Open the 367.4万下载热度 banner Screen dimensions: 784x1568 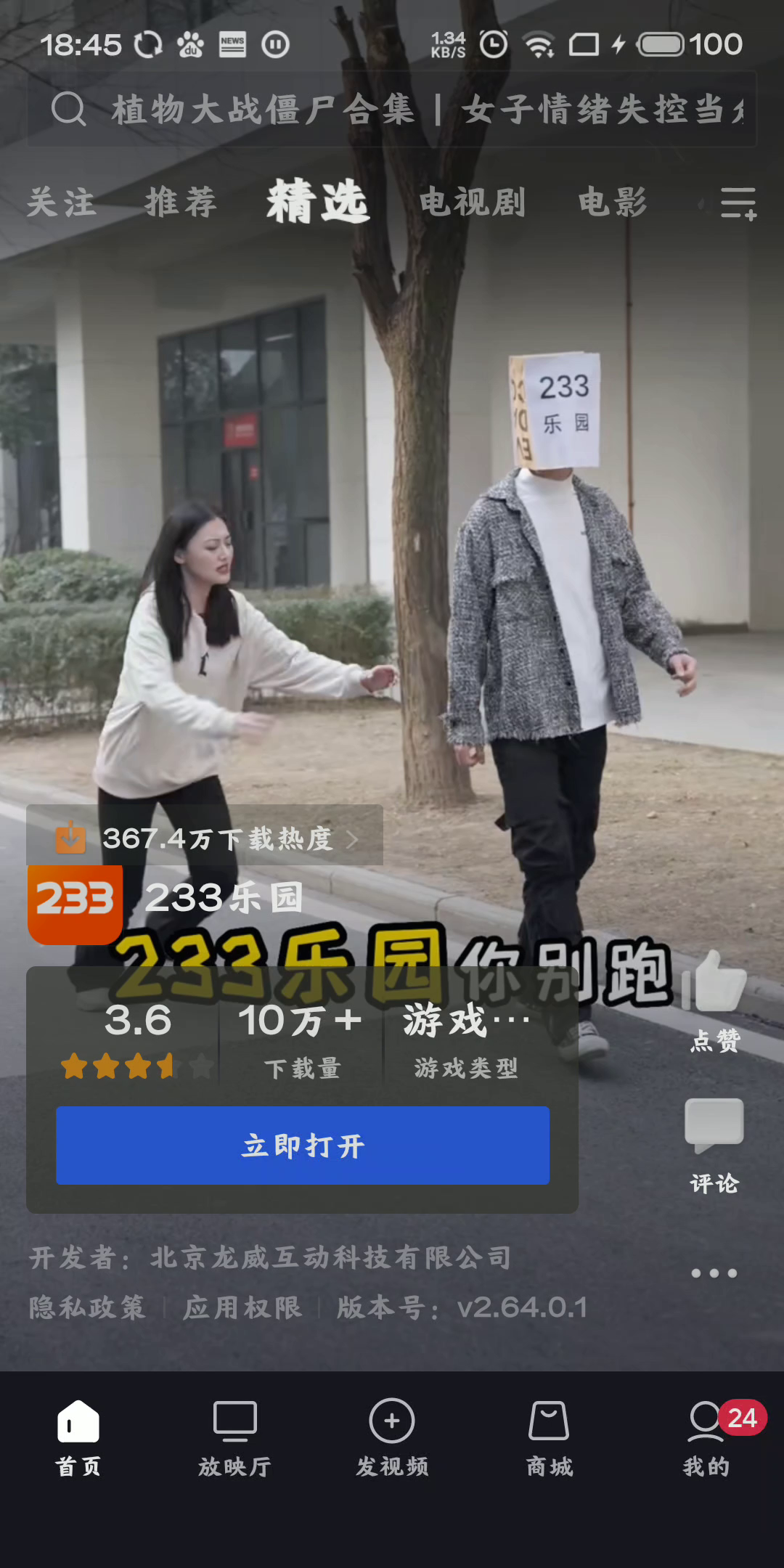205,838
